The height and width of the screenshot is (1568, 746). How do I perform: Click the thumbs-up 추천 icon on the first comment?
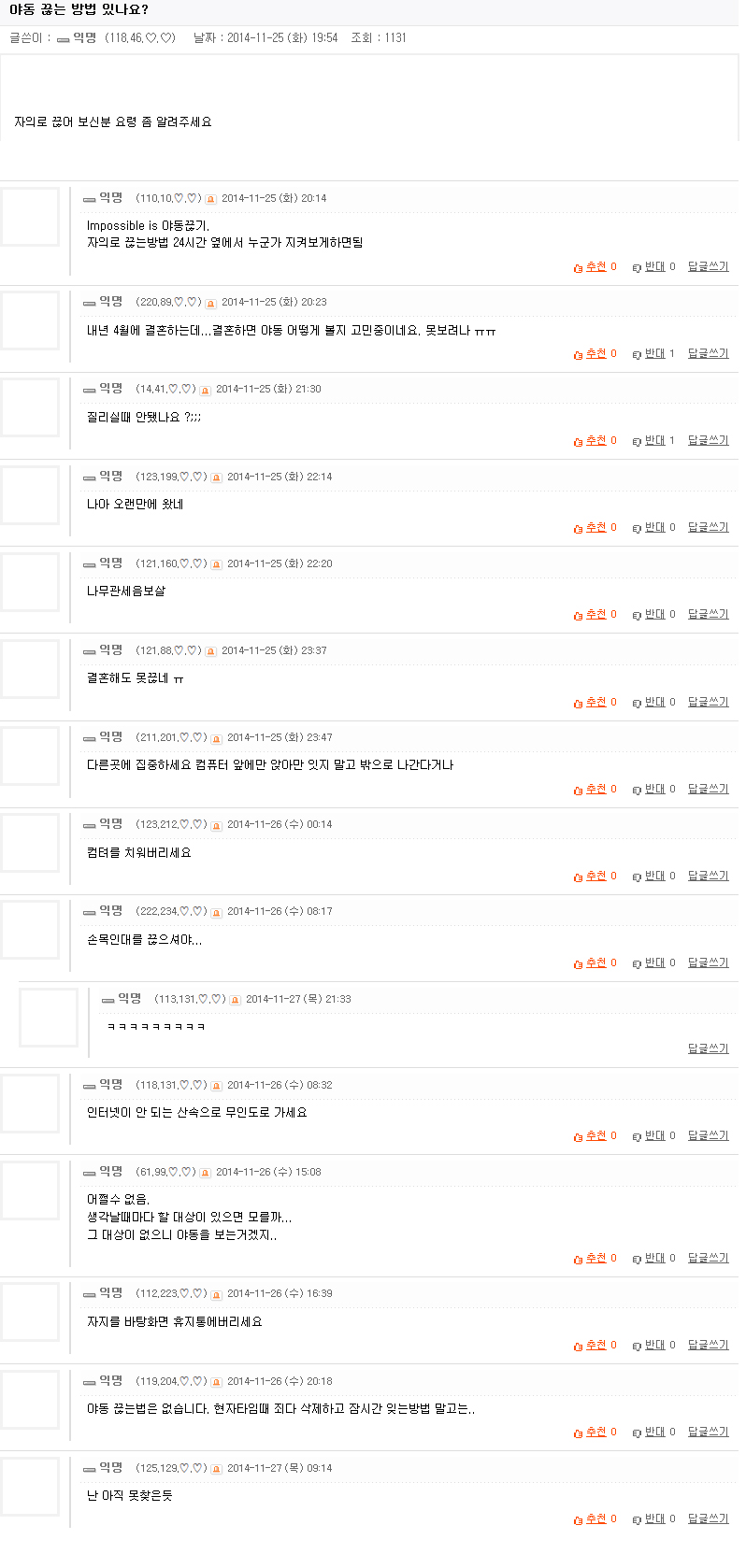(579, 266)
